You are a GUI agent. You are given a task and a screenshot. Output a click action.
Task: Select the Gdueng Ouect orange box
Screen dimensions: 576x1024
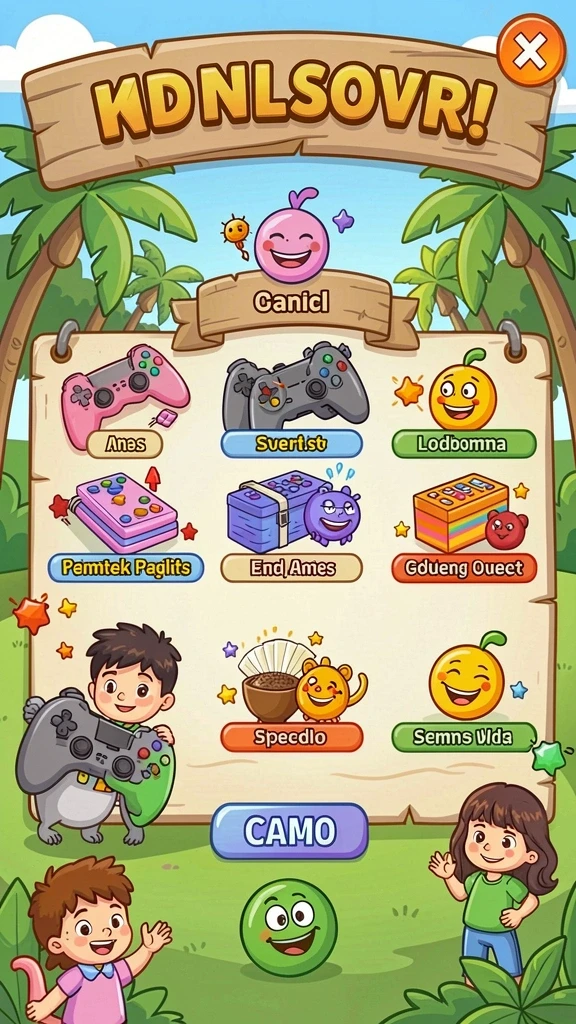464,528
